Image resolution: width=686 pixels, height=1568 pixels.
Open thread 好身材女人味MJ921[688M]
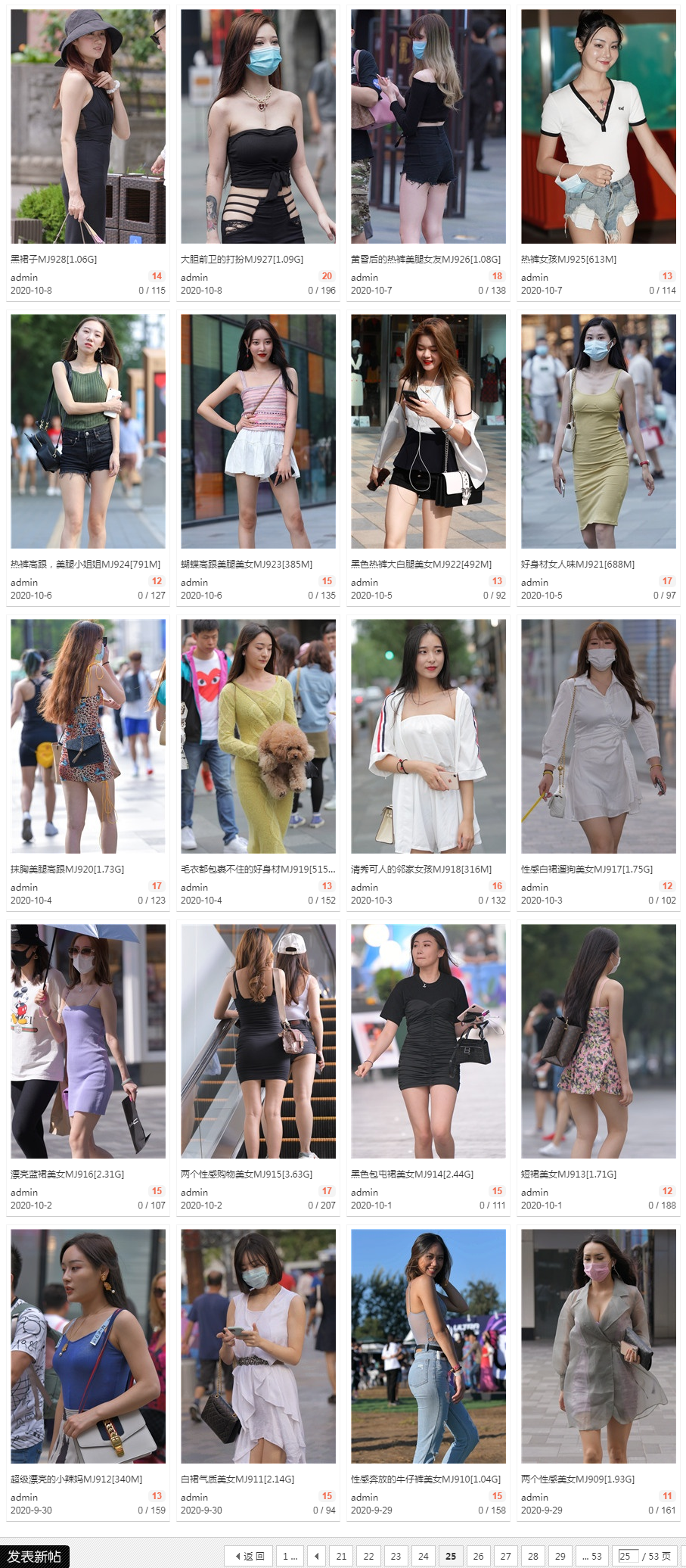point(578,564)
